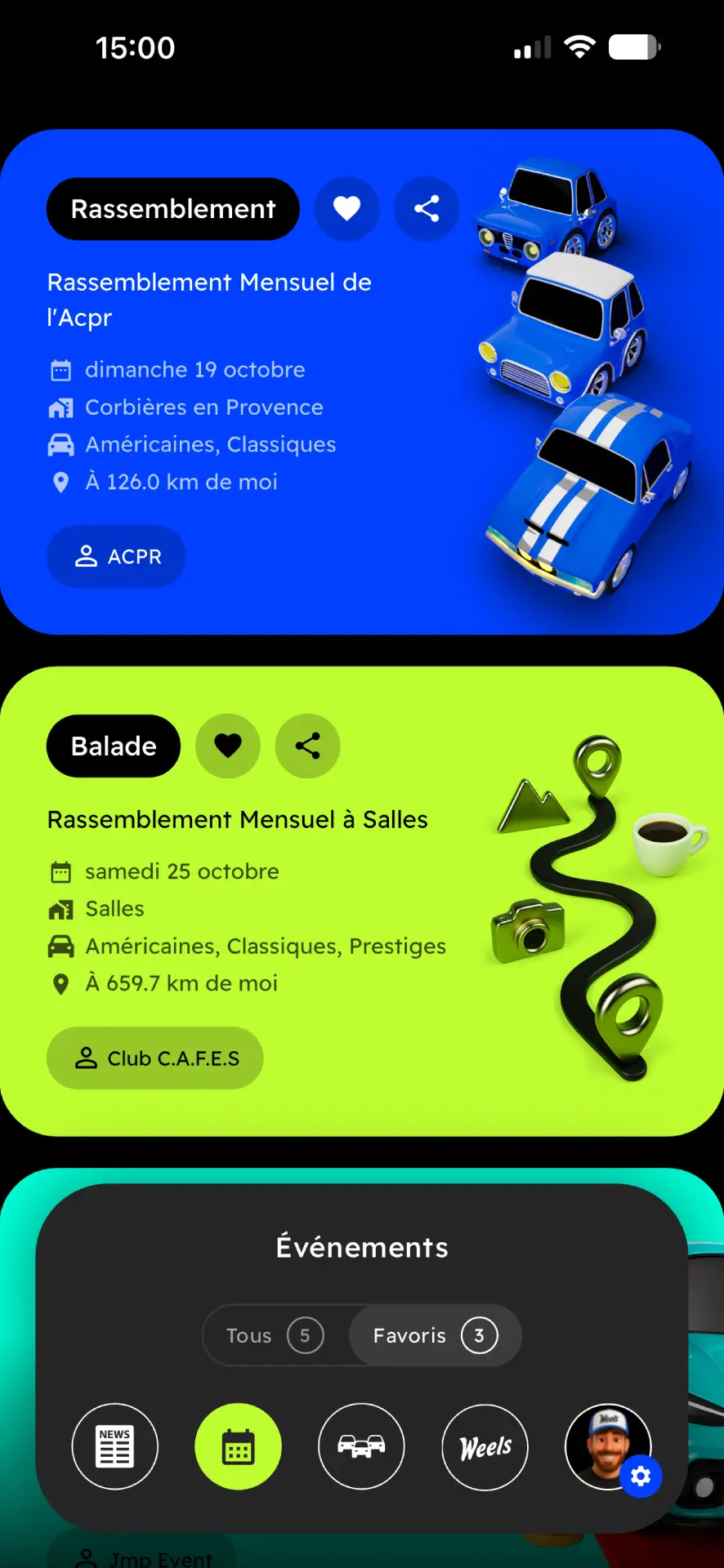Favorite the Rassemblement Mensuel à Salles event
724x1568 pixels.
[x=228, y=746]
